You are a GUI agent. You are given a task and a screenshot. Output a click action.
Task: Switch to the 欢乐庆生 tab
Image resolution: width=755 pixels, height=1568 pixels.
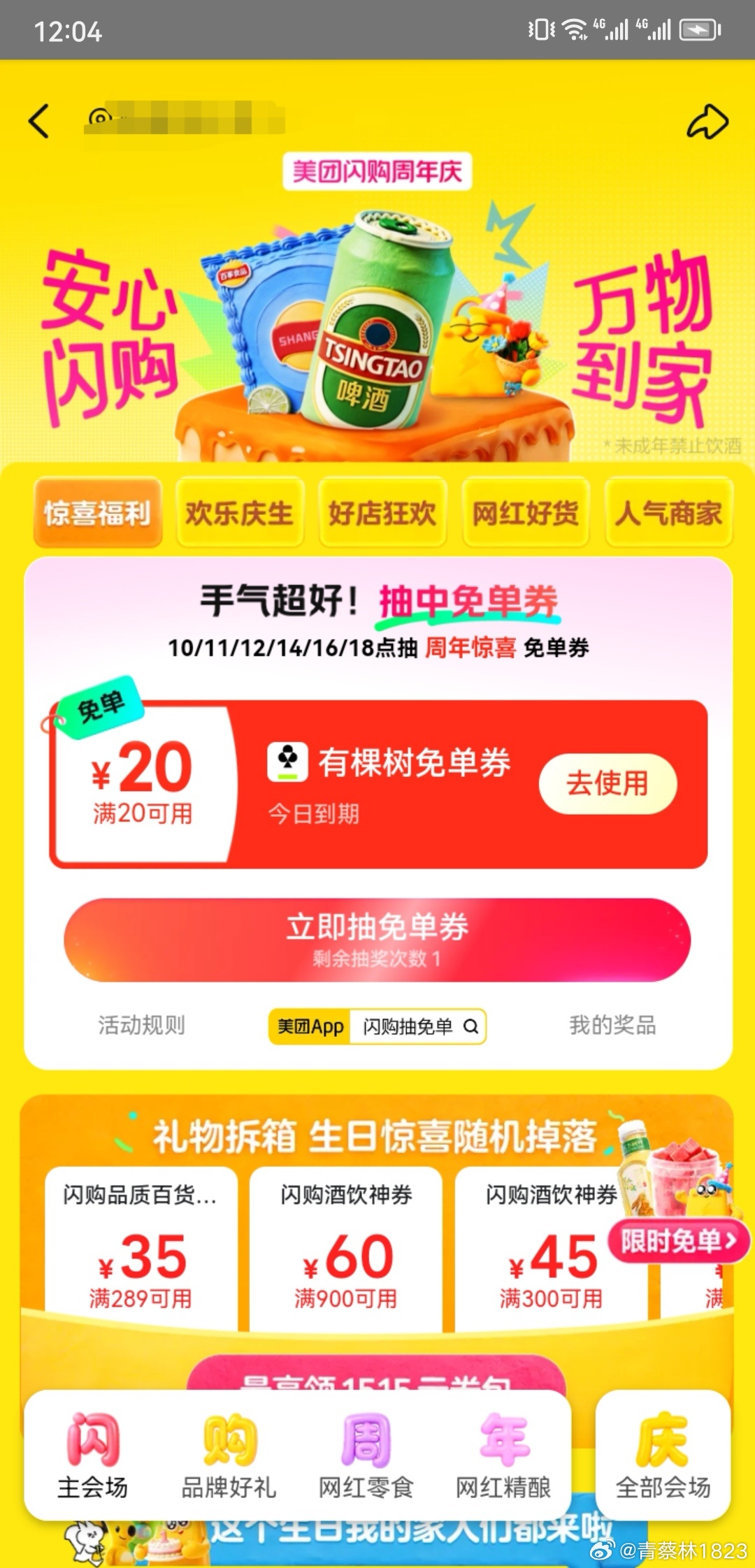click(x=239, y=513)
